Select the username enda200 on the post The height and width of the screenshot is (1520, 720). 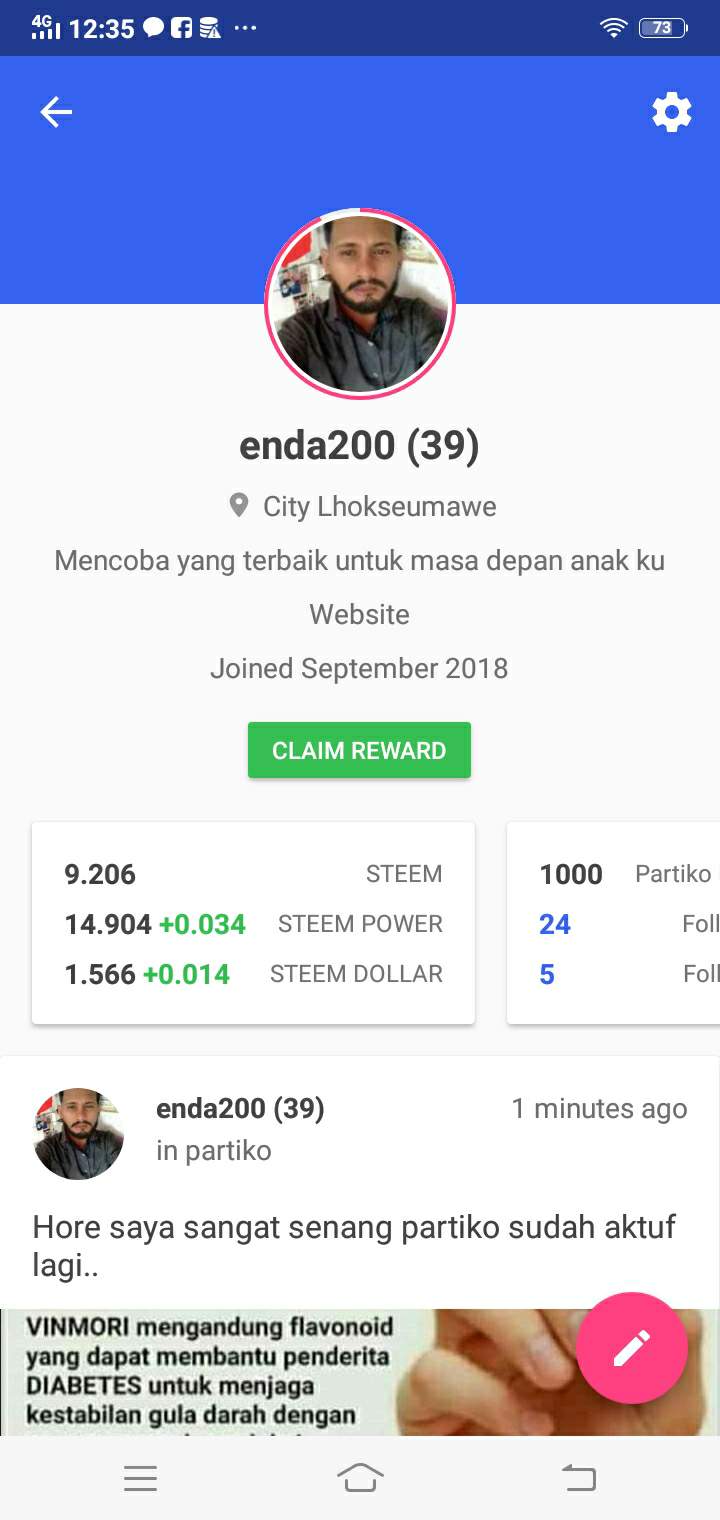click(241, 1108)
